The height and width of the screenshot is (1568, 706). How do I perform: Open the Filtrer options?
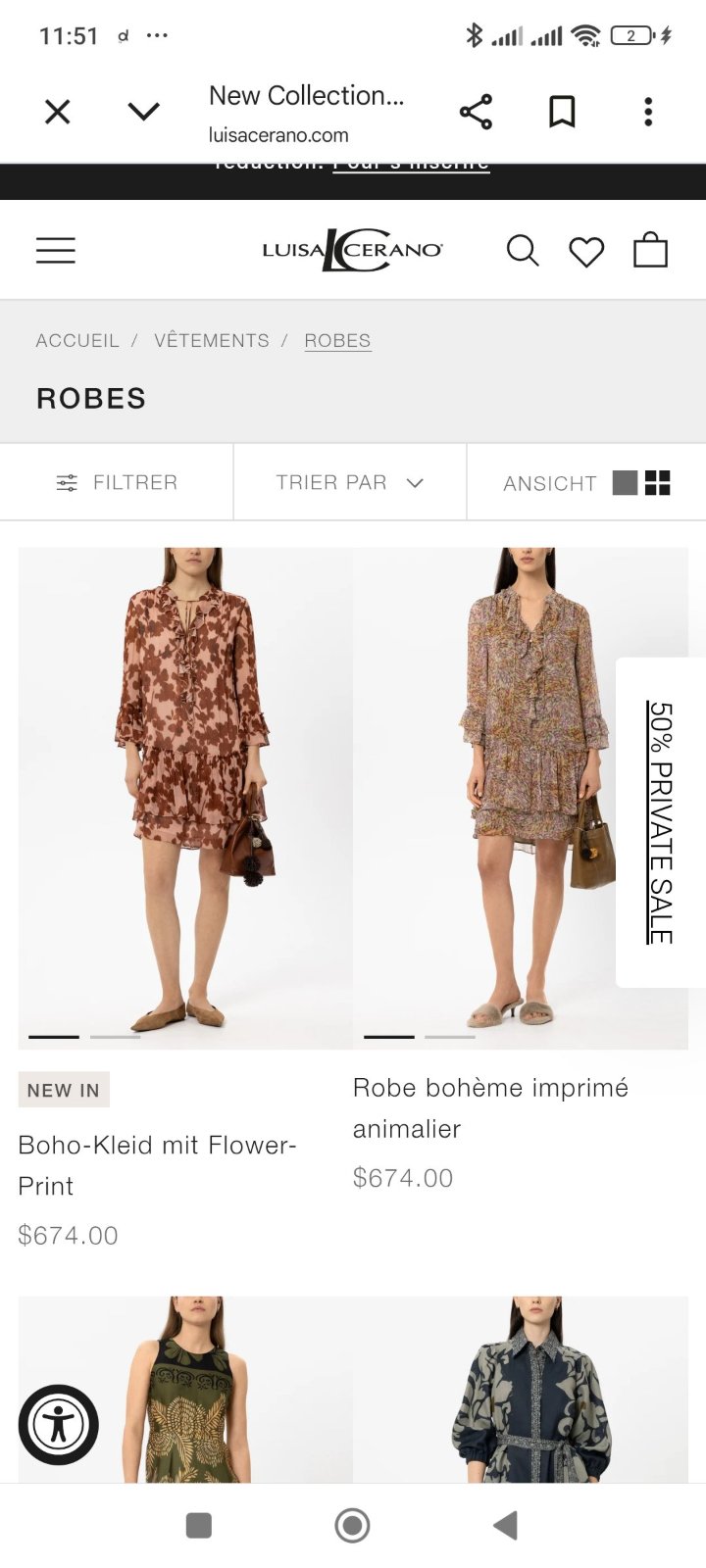(117, 482)
